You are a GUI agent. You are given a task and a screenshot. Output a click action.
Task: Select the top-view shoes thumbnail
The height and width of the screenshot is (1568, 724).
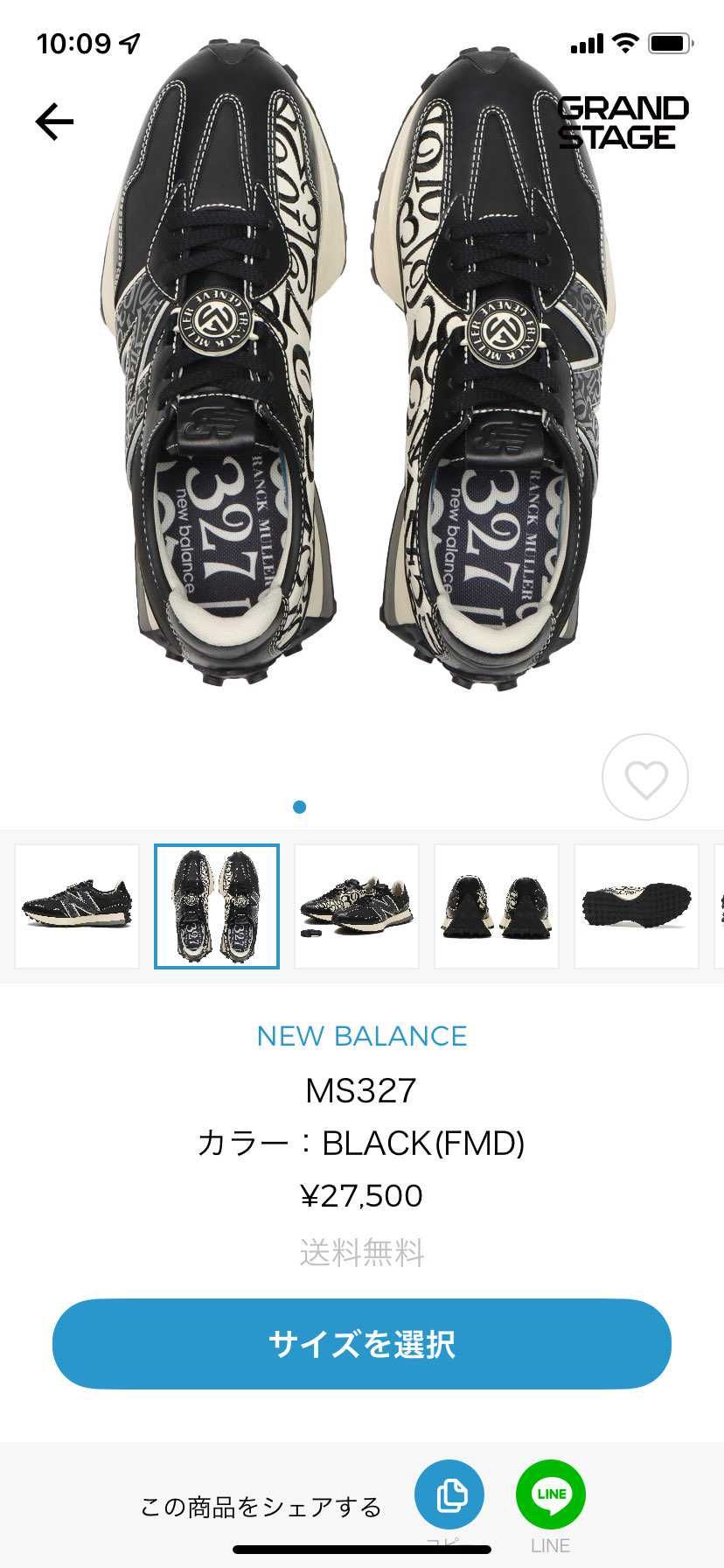click(217, 906)
